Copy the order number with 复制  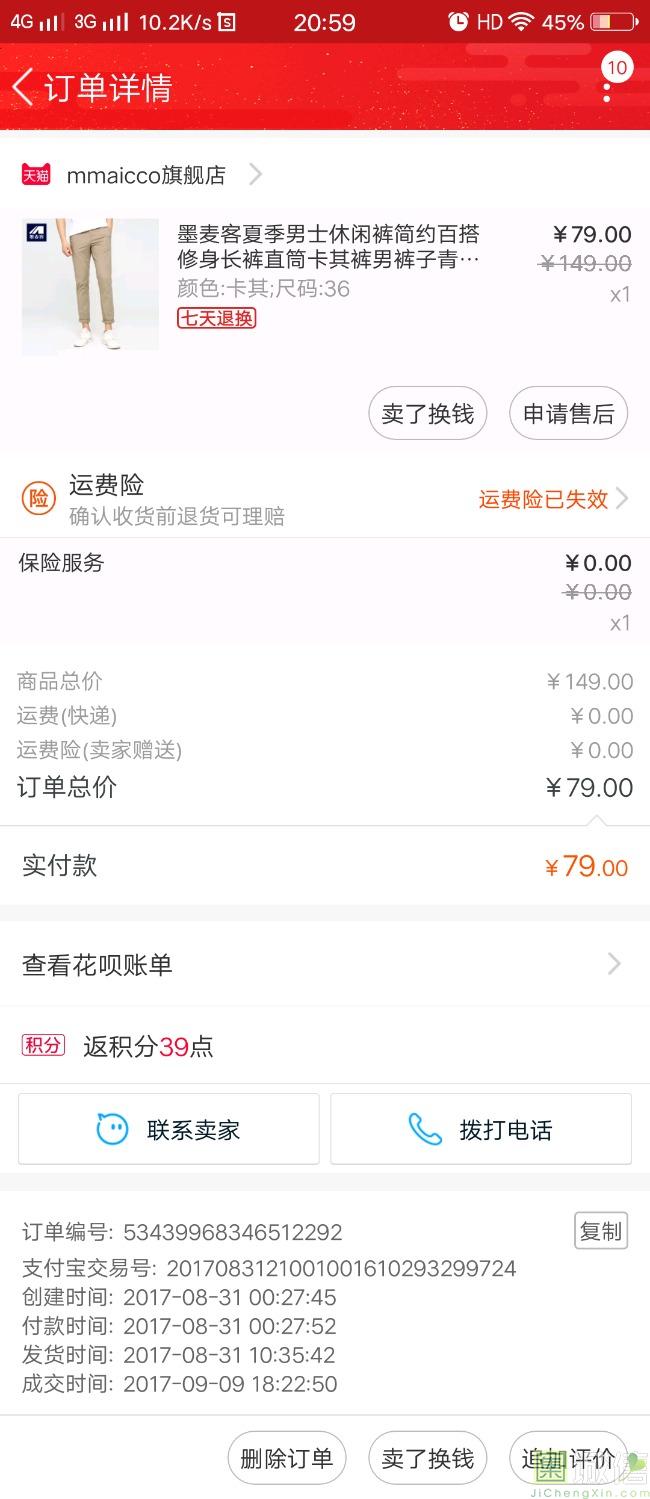click(x=600, y=1231)
